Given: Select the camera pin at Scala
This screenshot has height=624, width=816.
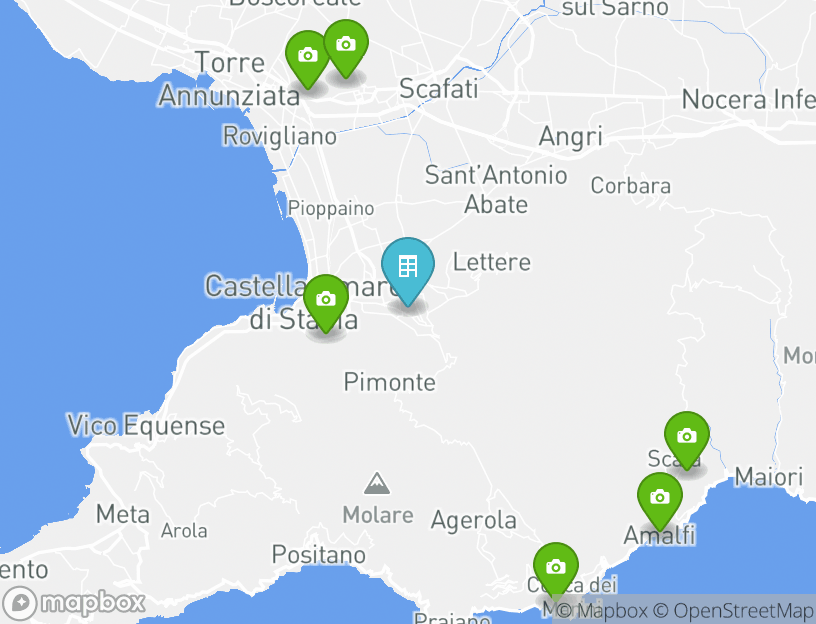Looking at the screenshot, I should pyautogui.click(x=686, y=437).
